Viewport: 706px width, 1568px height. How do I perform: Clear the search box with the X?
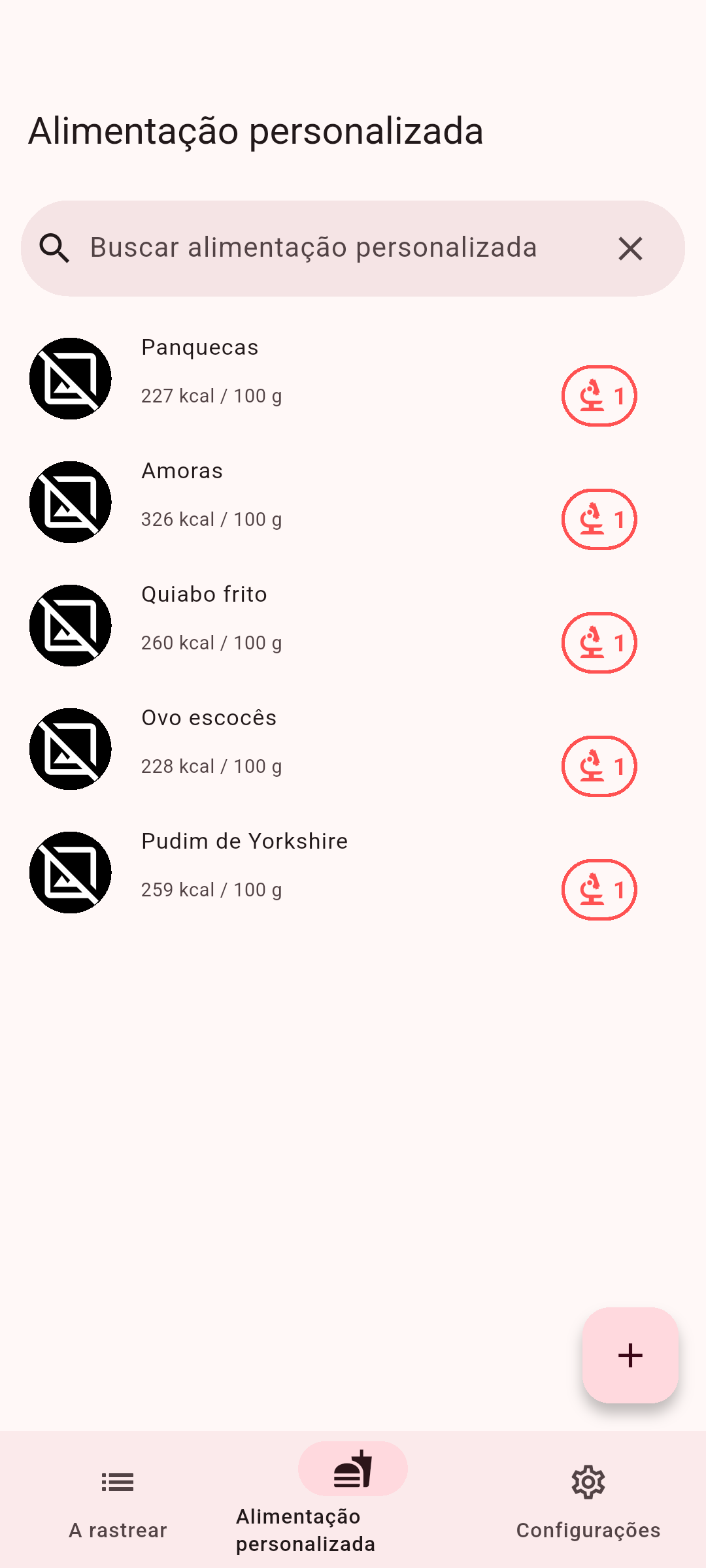click(630, 248)
